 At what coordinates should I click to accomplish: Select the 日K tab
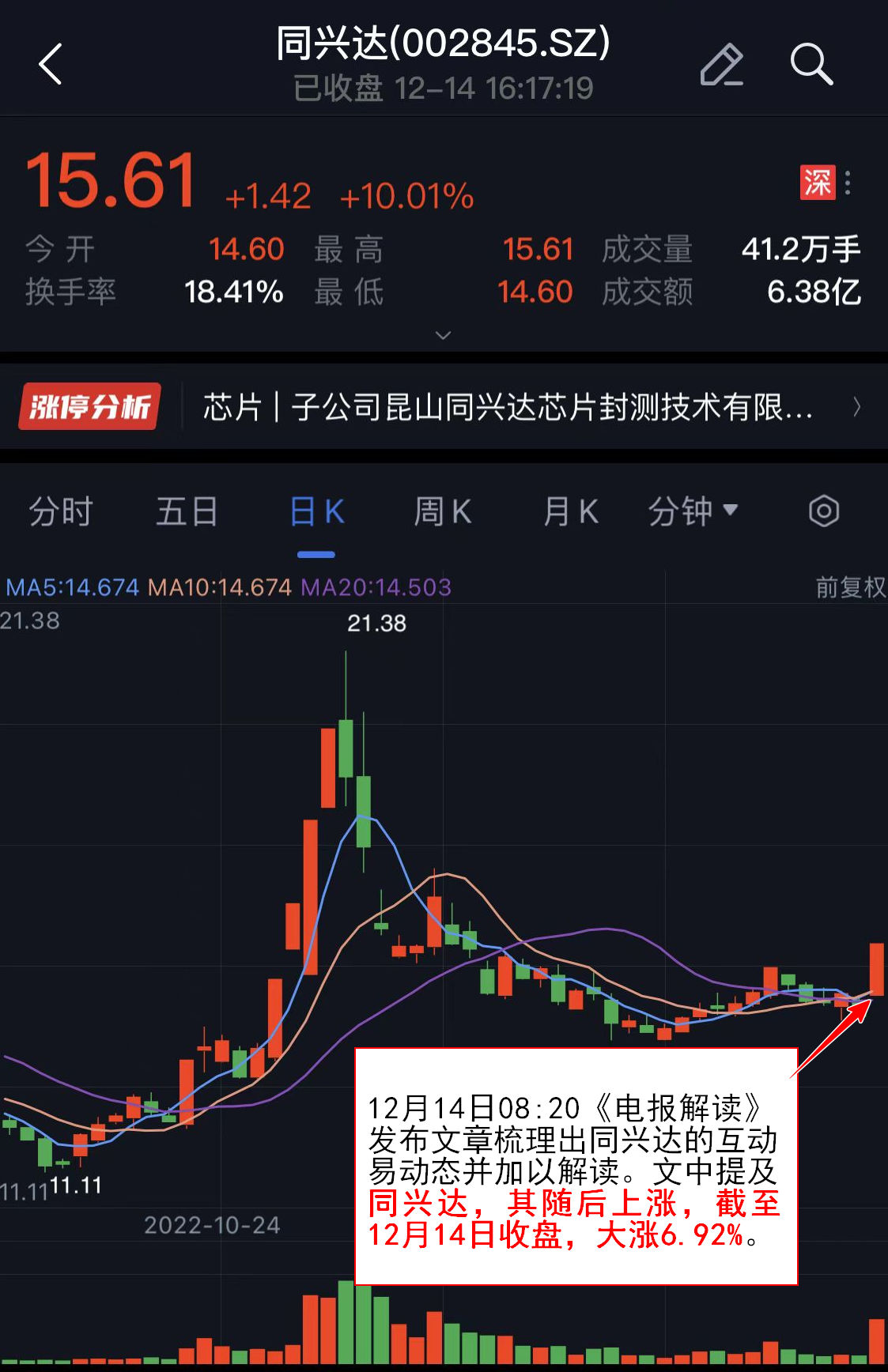pyautogui.click(x=316, y=511)
